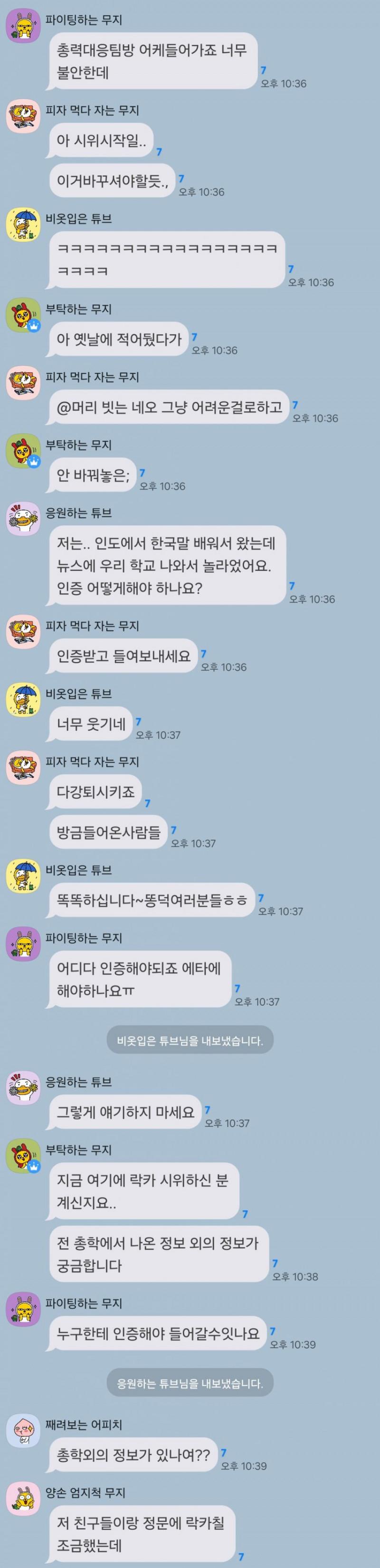Open 양손 엄지척 무지's profile picture
The width and height of the screenshot is (380, 1568).
tap(23, 1498)
